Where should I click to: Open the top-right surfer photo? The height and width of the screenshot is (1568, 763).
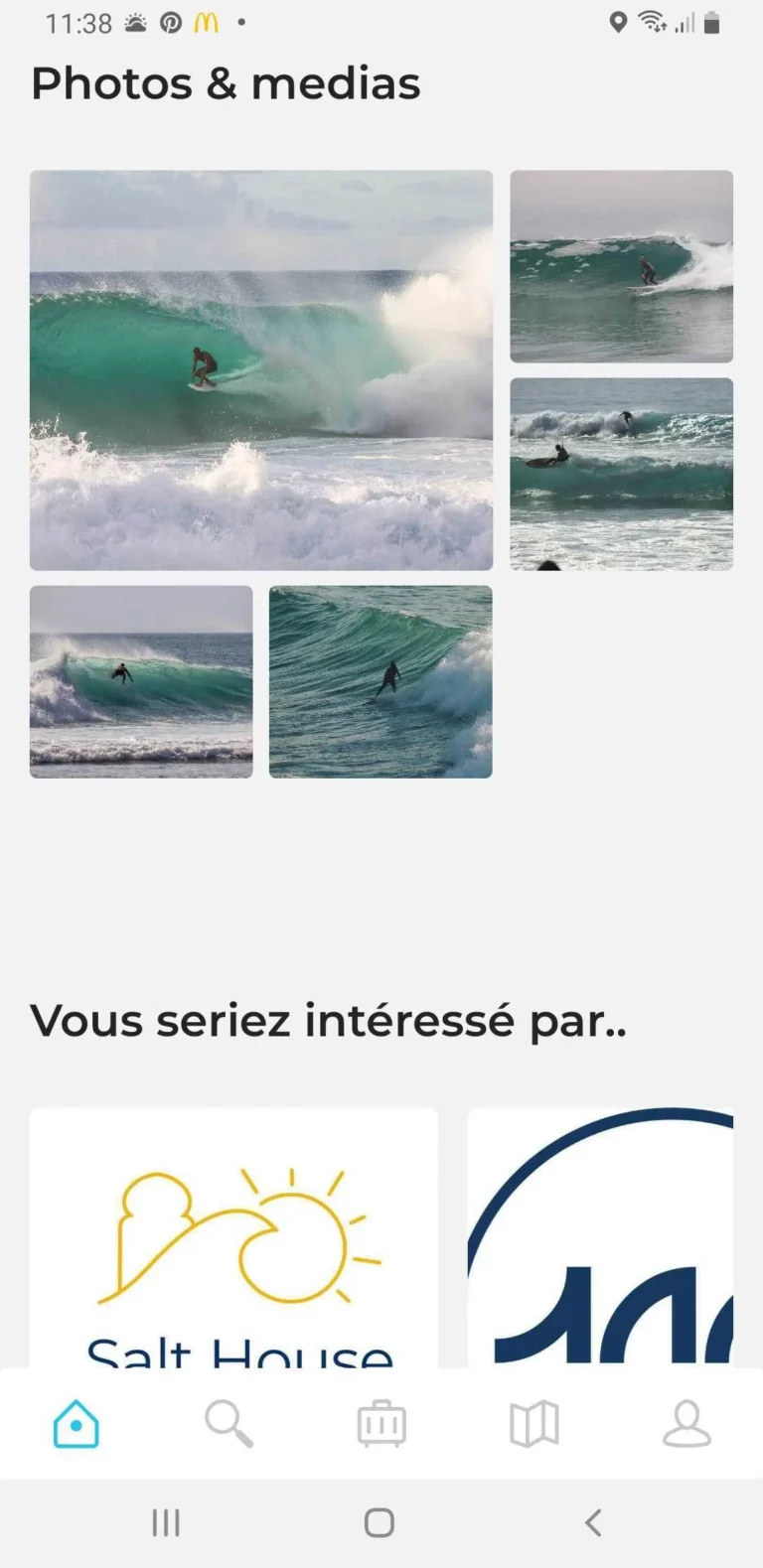pos(621,265)
